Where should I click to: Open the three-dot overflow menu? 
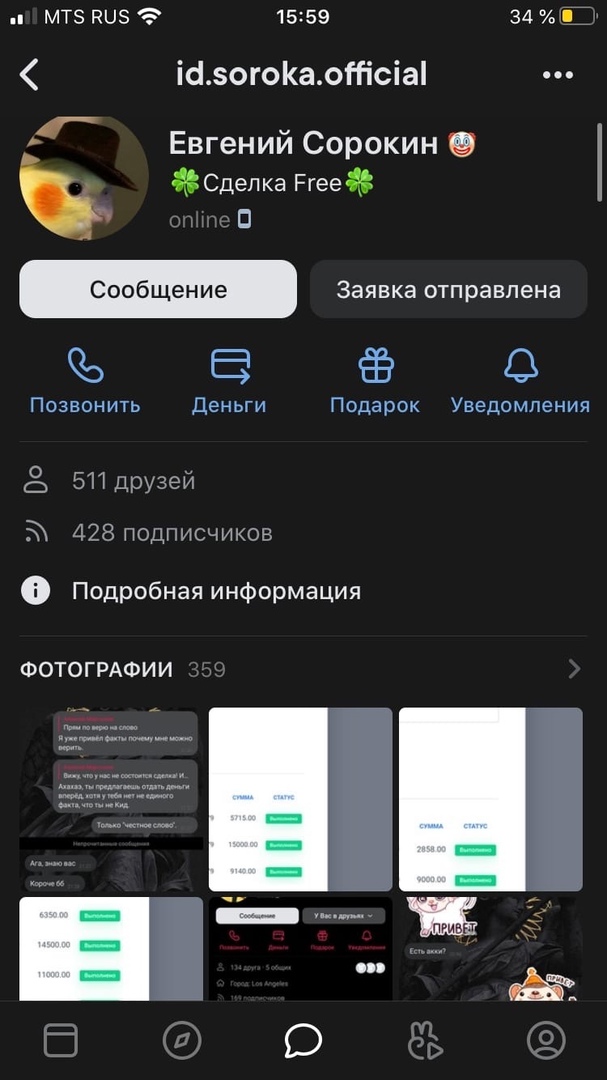pyautogui.click(x=557, y=74)
